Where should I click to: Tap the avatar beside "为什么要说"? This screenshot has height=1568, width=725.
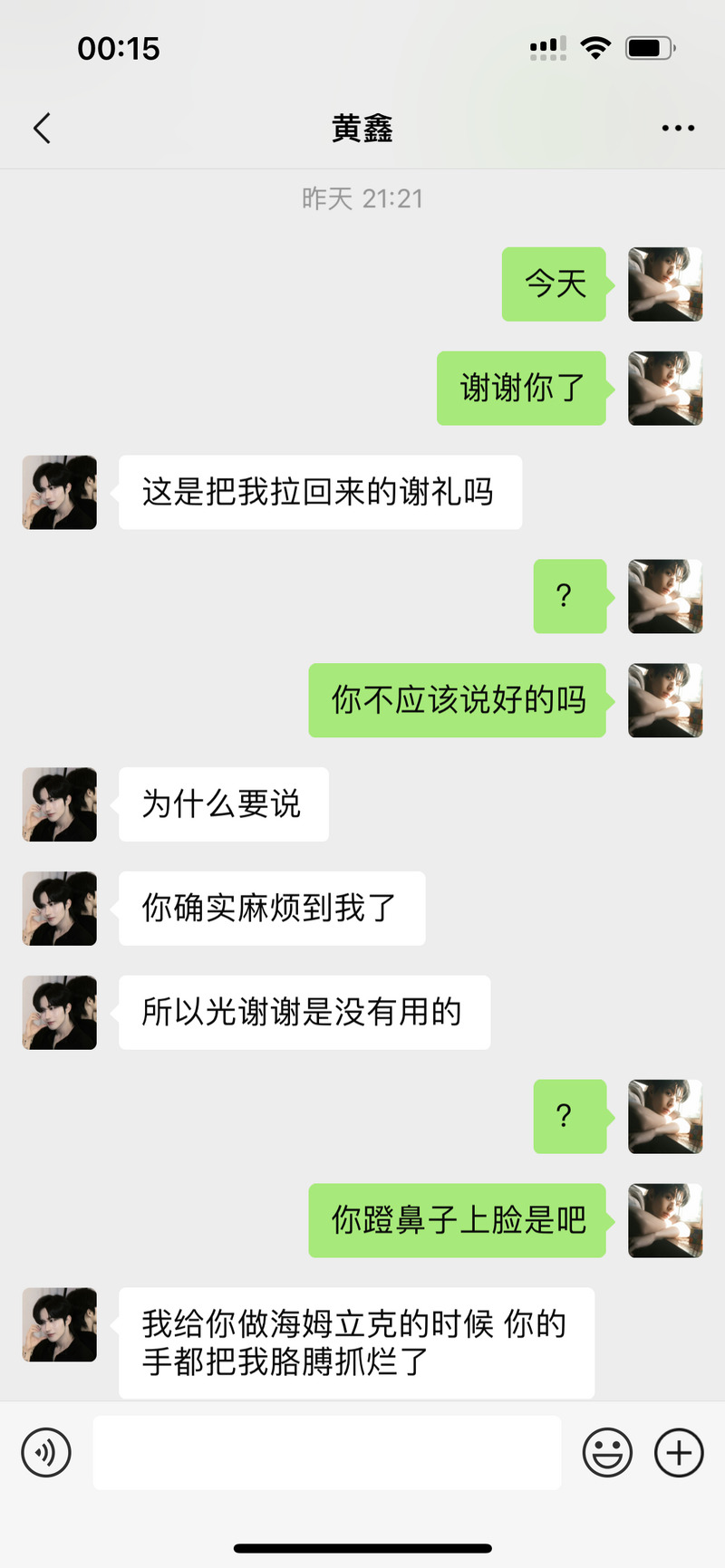(60, 804)
